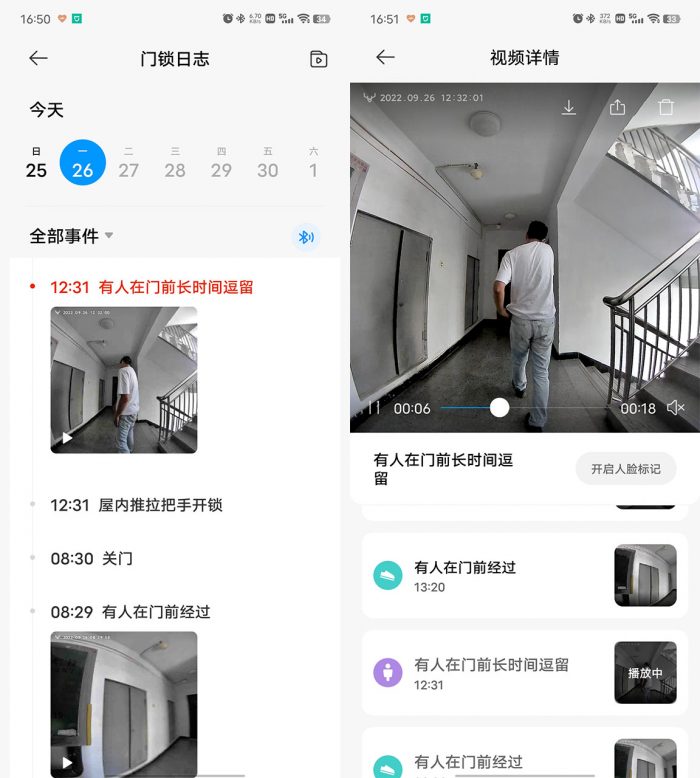Viewport: 700px width, 778px height.
Task: Download the current video
Action: tap(569, 108)
